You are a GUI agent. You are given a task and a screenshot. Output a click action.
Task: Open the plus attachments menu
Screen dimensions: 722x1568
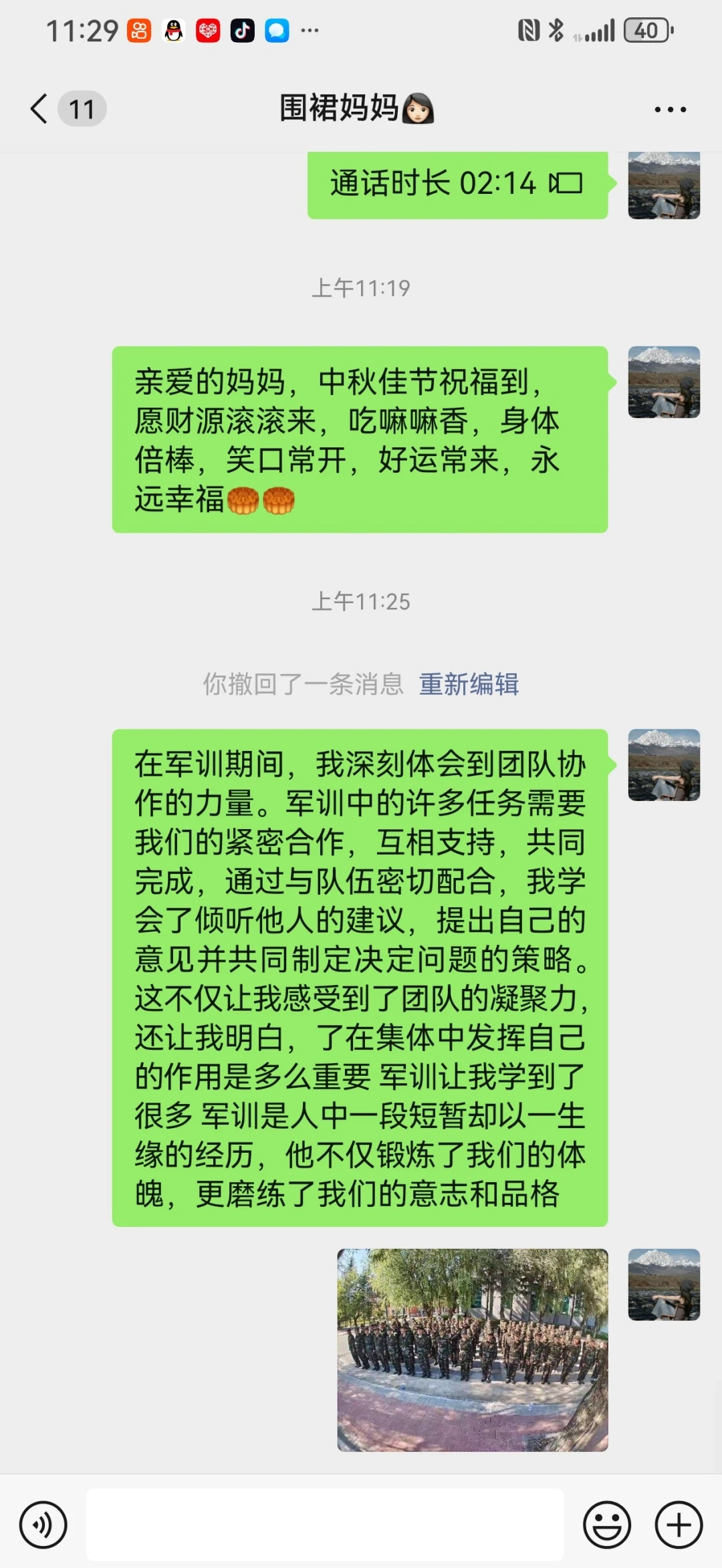pyautogui.click(x=679, y=1525)
